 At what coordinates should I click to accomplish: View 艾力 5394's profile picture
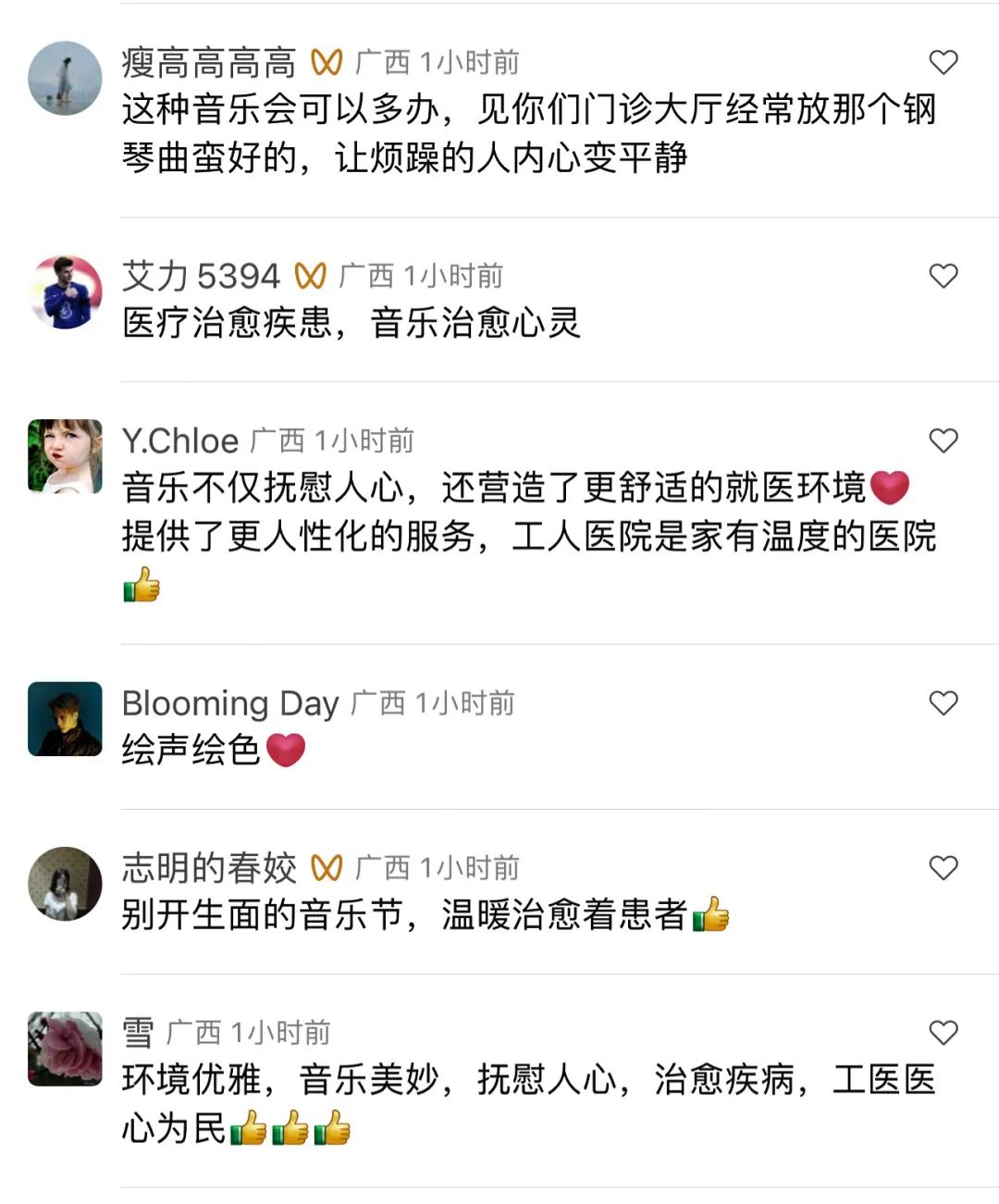(x=65, y=292)
